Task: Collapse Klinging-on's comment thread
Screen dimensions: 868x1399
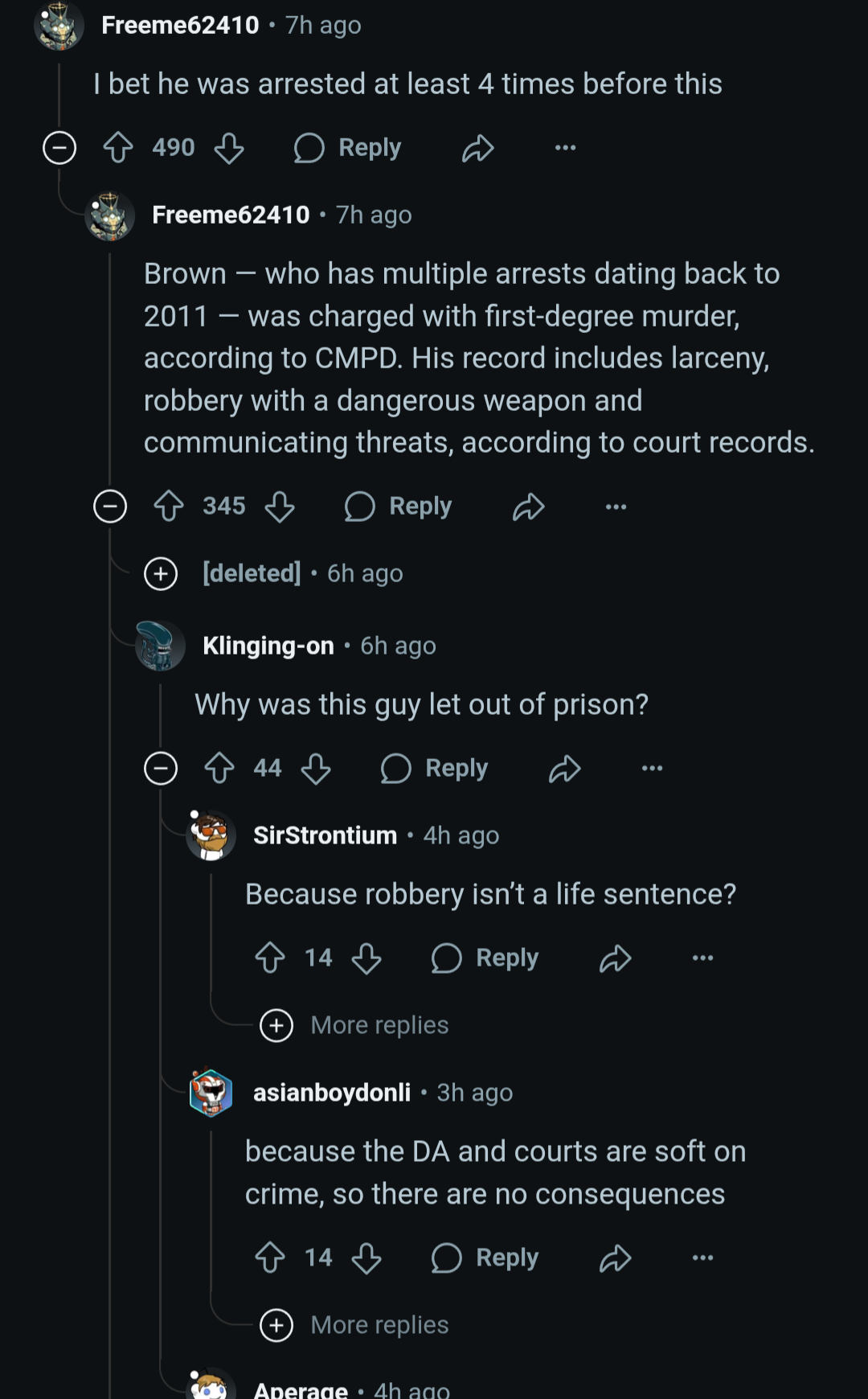Action: [x=161, y=769]
